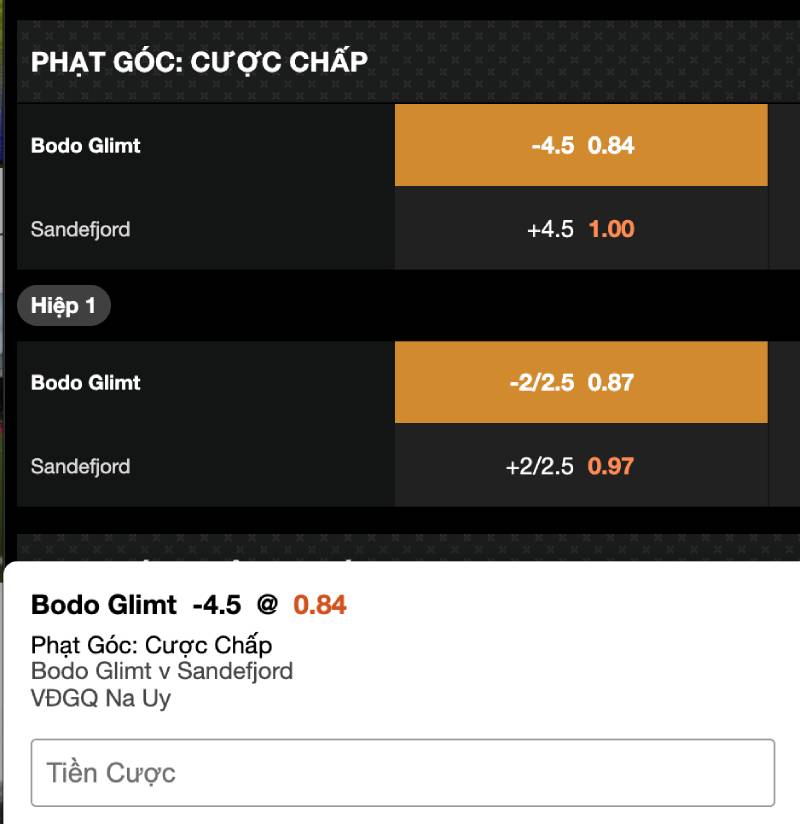
Task: Toggle the Sandefjord +4.5 selection on
Action: pyautogui.click(x=581, y=229)
